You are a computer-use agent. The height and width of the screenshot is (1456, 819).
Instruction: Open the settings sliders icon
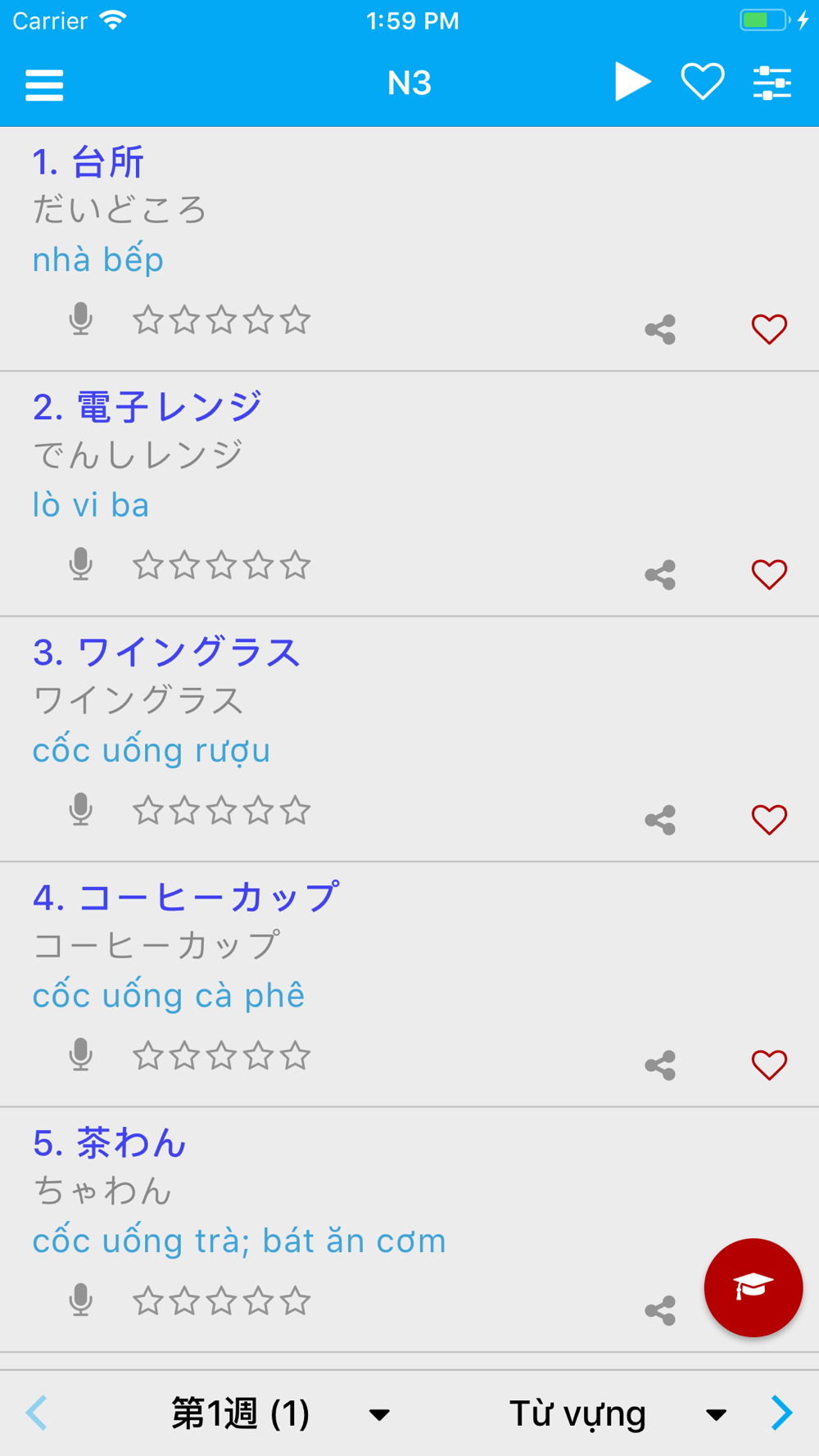[x=772, y=83]
